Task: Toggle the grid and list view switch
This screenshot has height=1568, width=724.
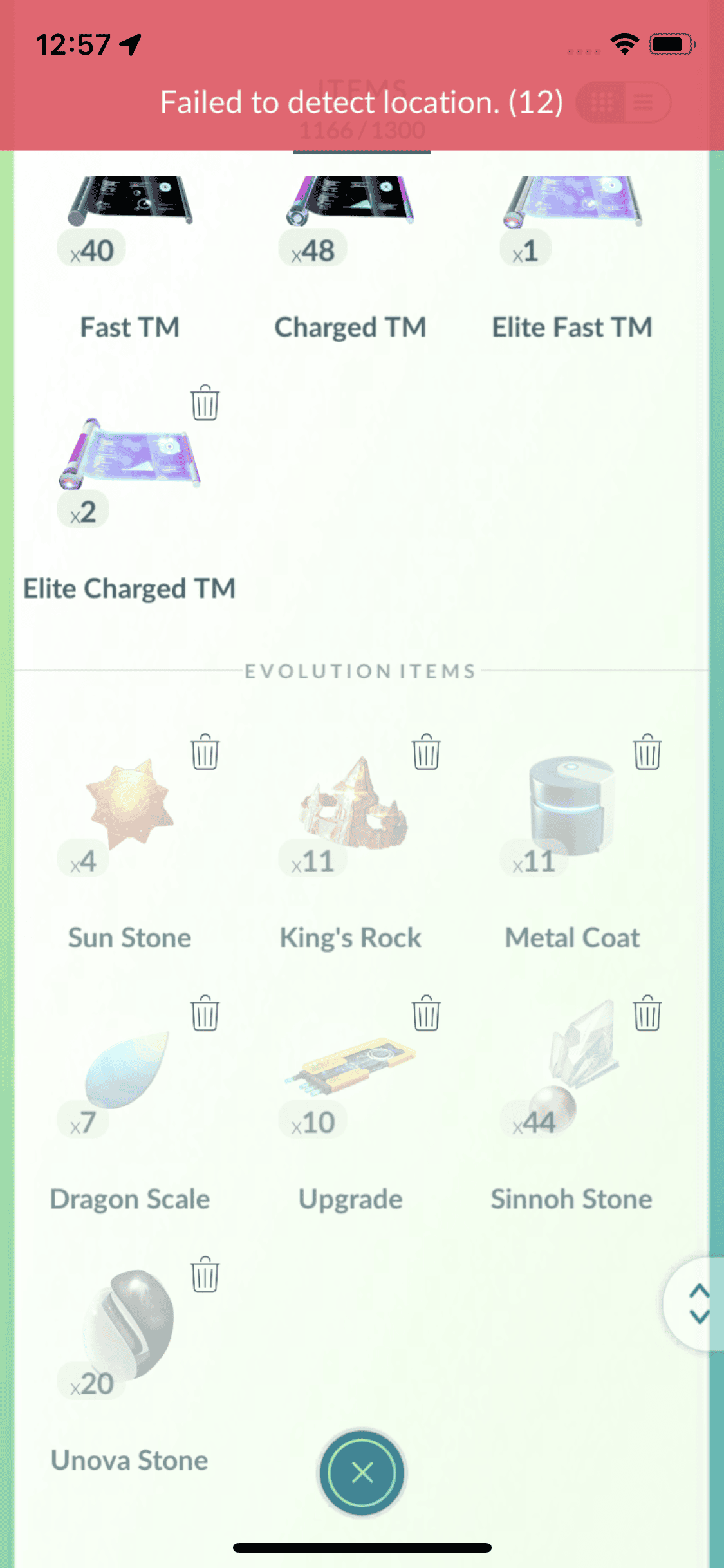Action: [623, 102]
